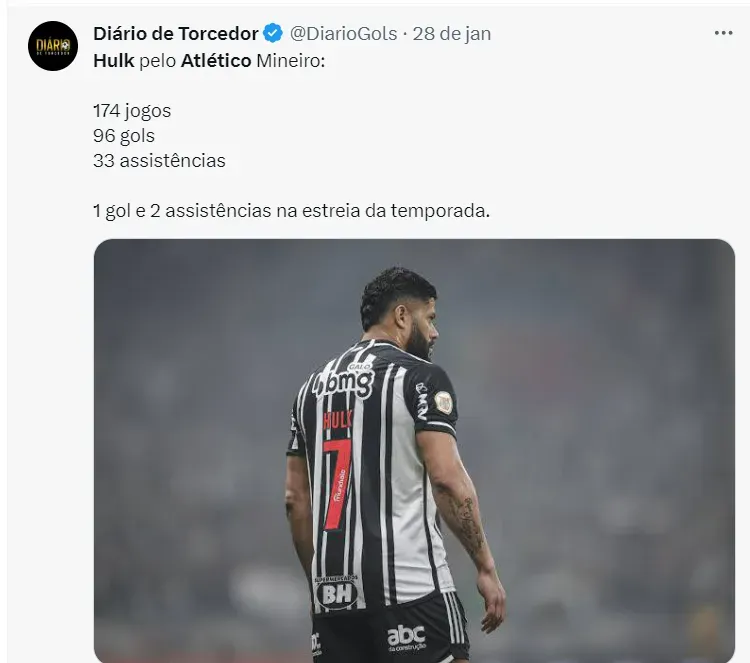Open the Hulk photo attached to tweet
Viewport: 750px width, 663px height.
click(x=414, y=450)
